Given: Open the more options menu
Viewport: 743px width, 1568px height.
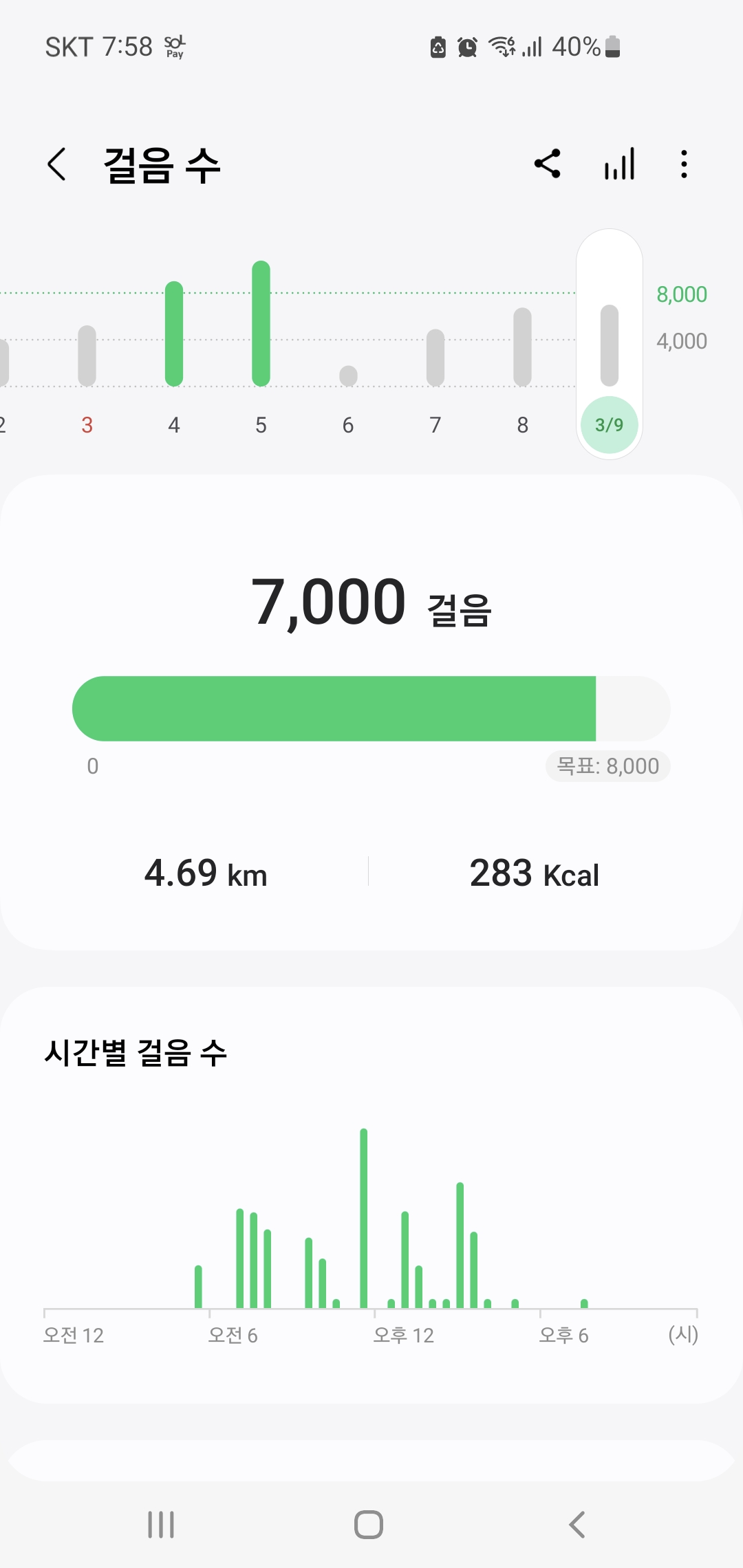Looking at the screenshot, I should 683,164.
